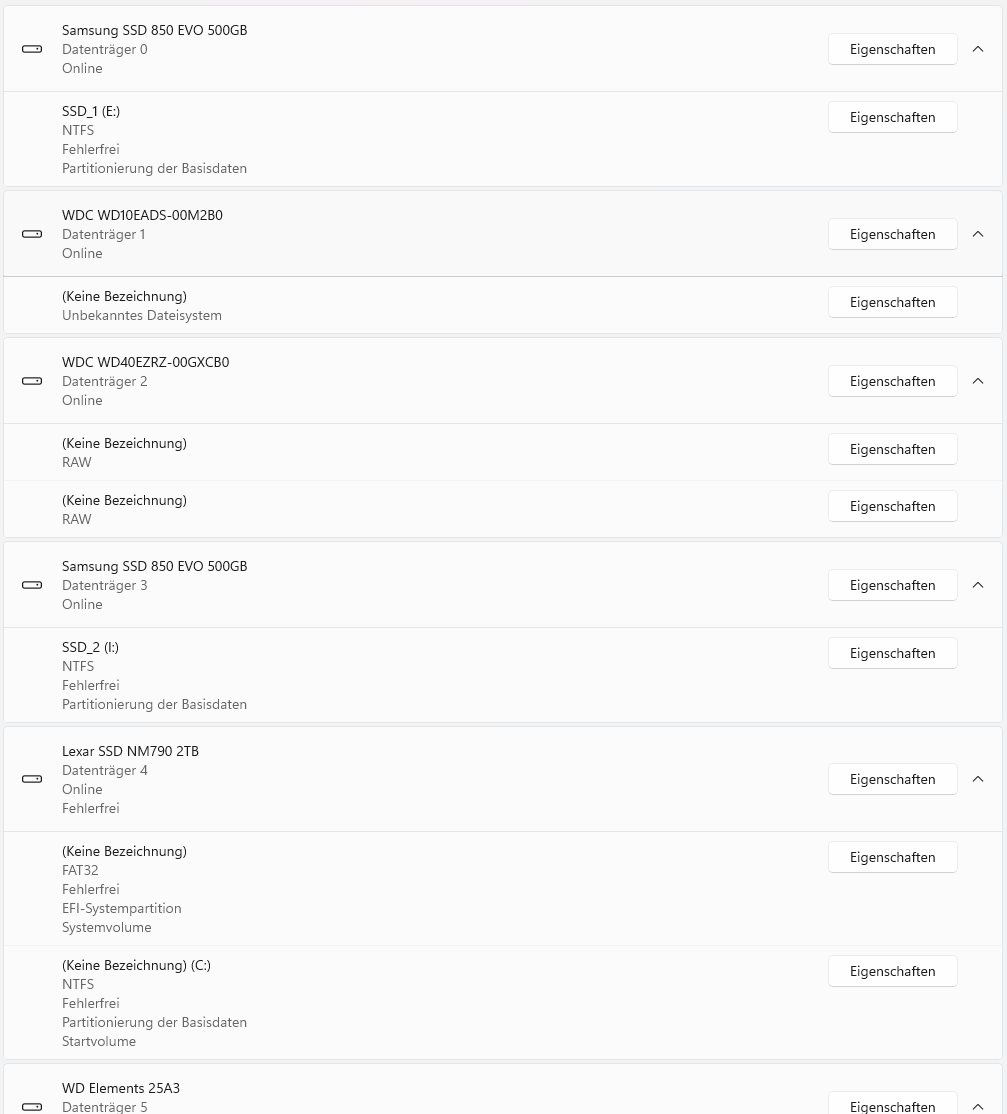Viewport: 1007px width, 1114px height.
Task: Collapse the Datenträger 3 chevron
Action: pos(978,585)
